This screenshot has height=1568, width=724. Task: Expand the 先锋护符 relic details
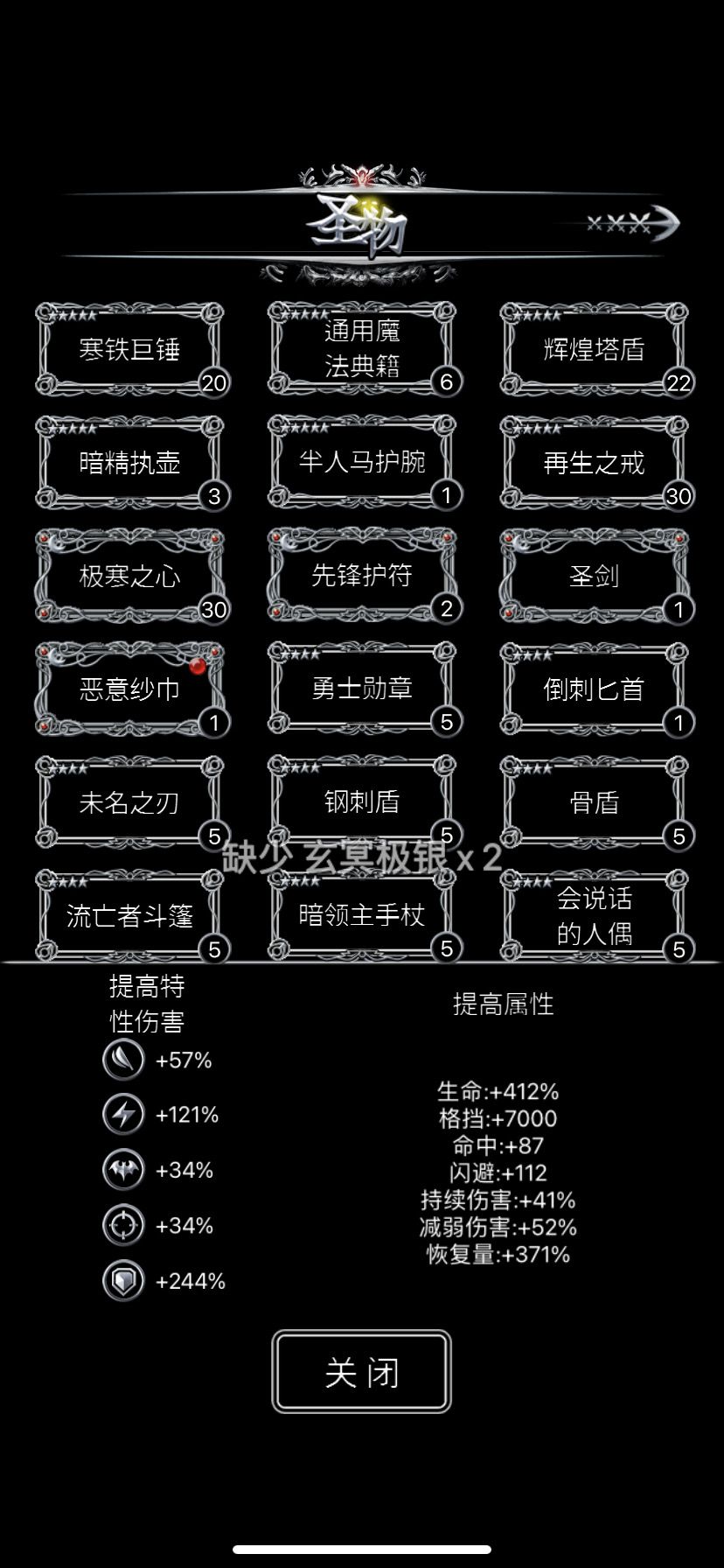coord(361,577)
